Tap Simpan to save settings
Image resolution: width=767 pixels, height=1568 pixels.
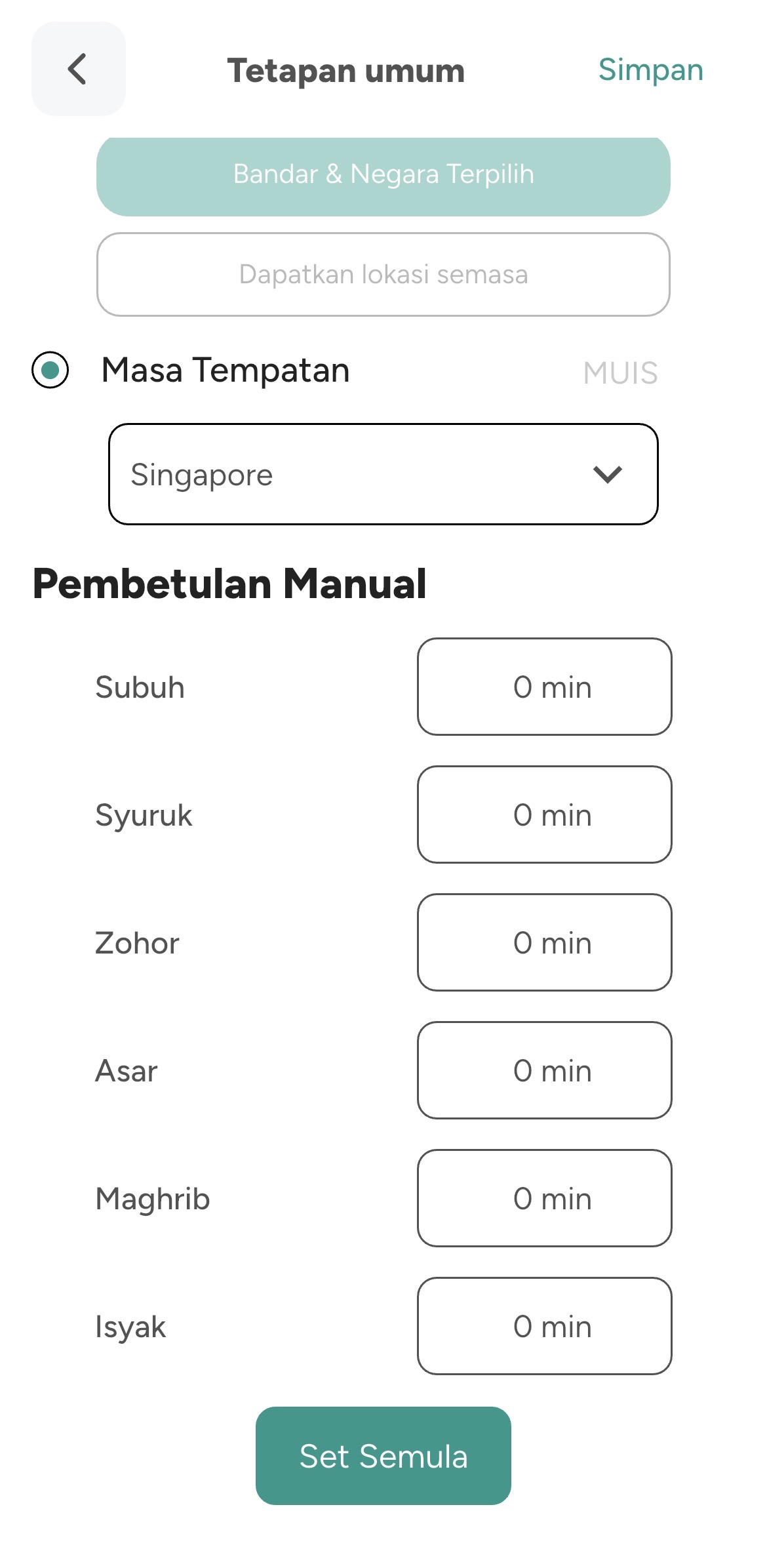[x=650, y=70]
